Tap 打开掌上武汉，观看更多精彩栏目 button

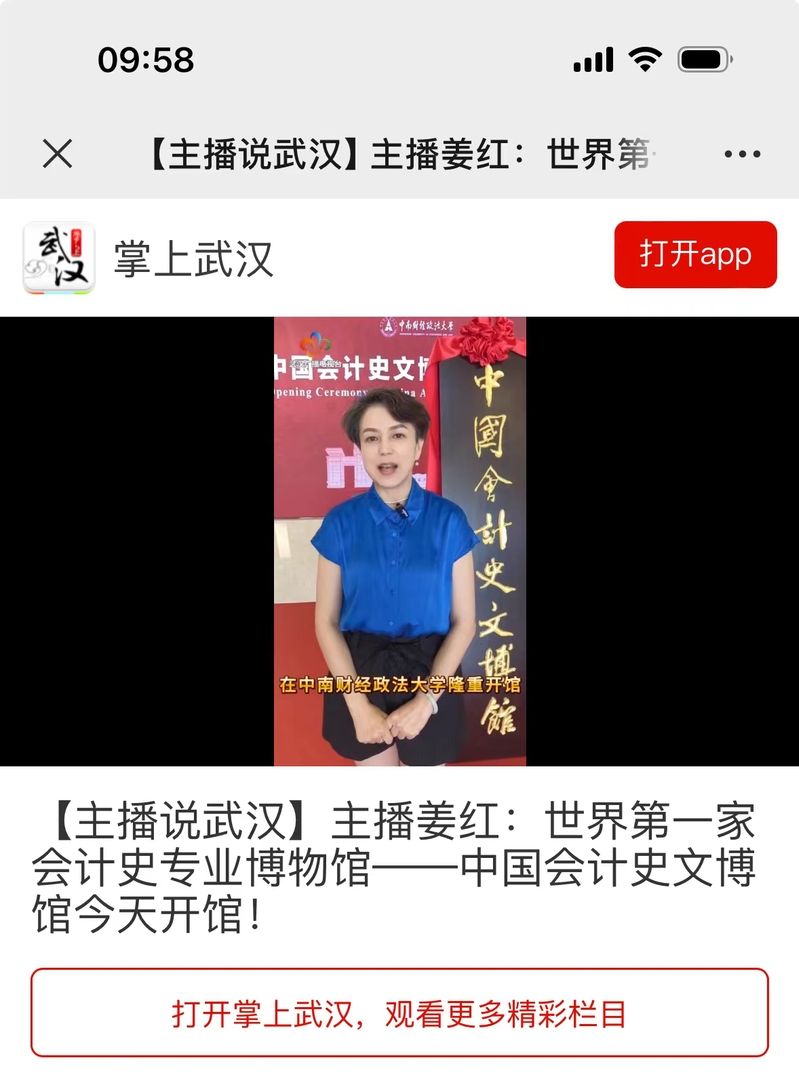click(399, 1012)
